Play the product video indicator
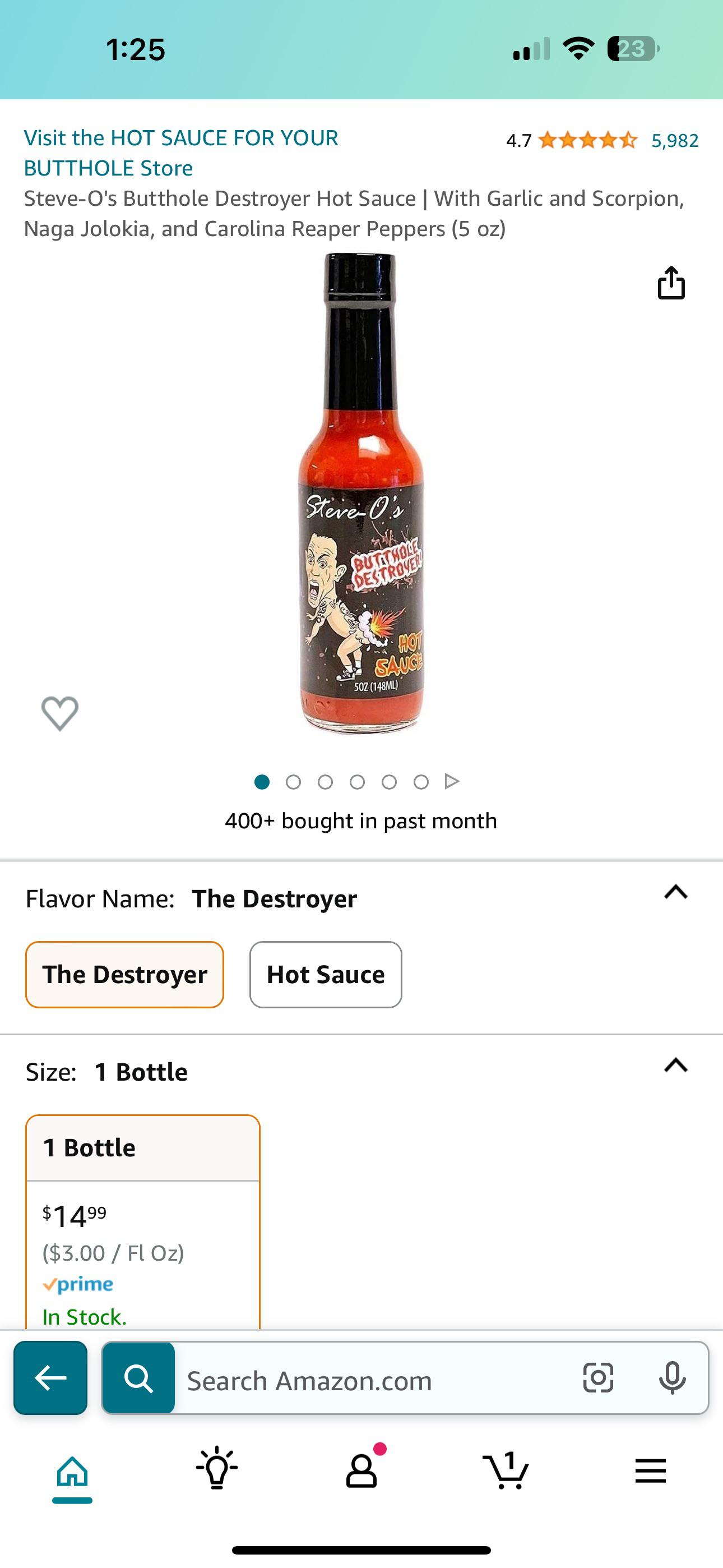 click(452, 781)
